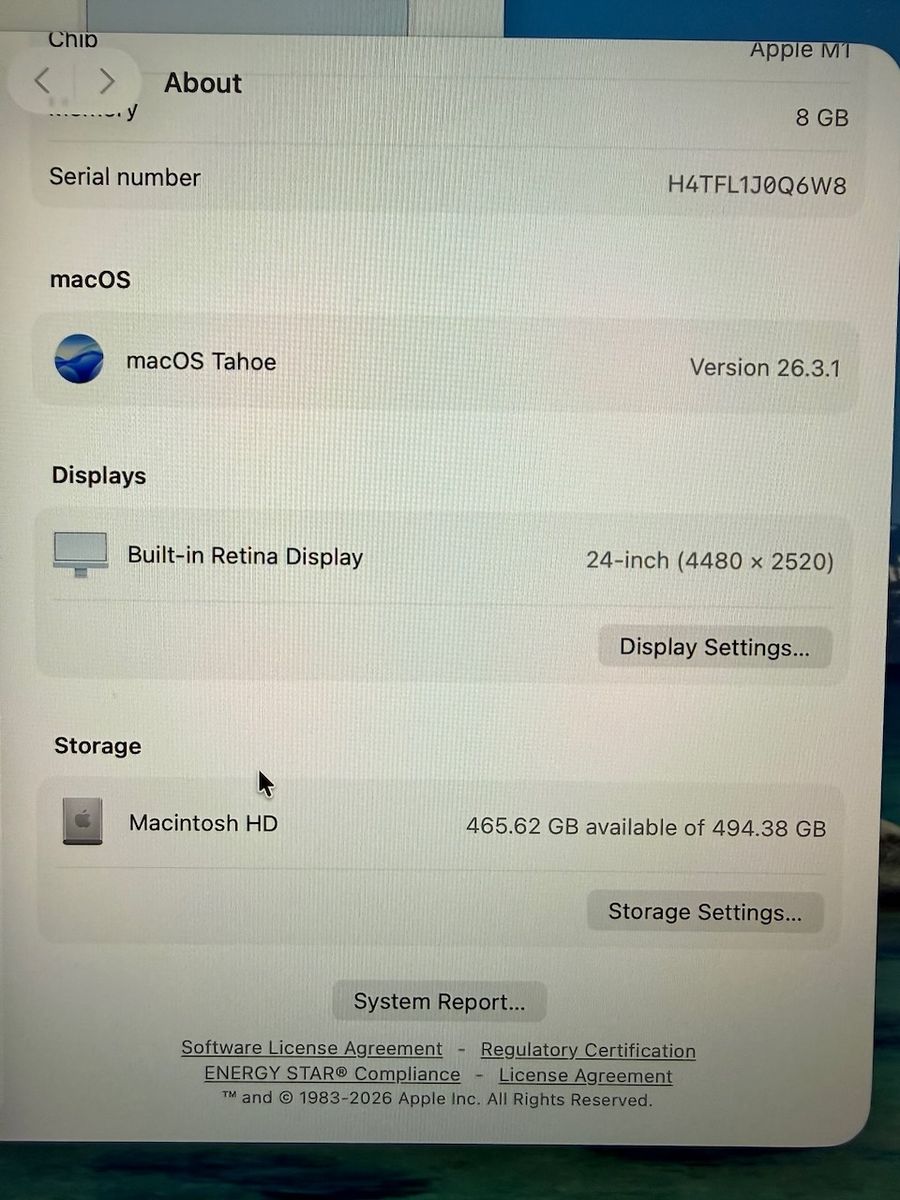
Task: Open the License Agreement link
Action: (585, 1076)
